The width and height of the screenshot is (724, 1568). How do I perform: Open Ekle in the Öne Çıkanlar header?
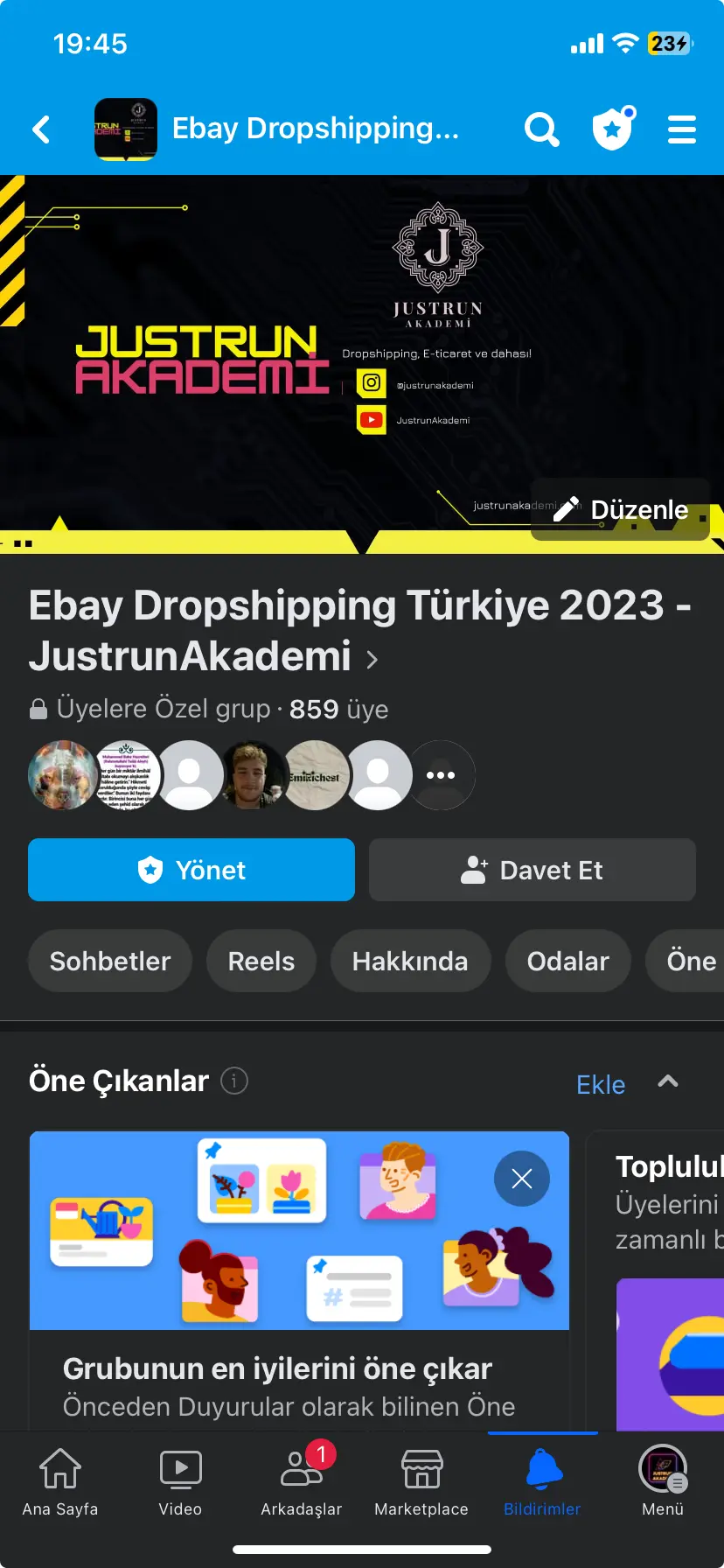tap(601, 1084)
